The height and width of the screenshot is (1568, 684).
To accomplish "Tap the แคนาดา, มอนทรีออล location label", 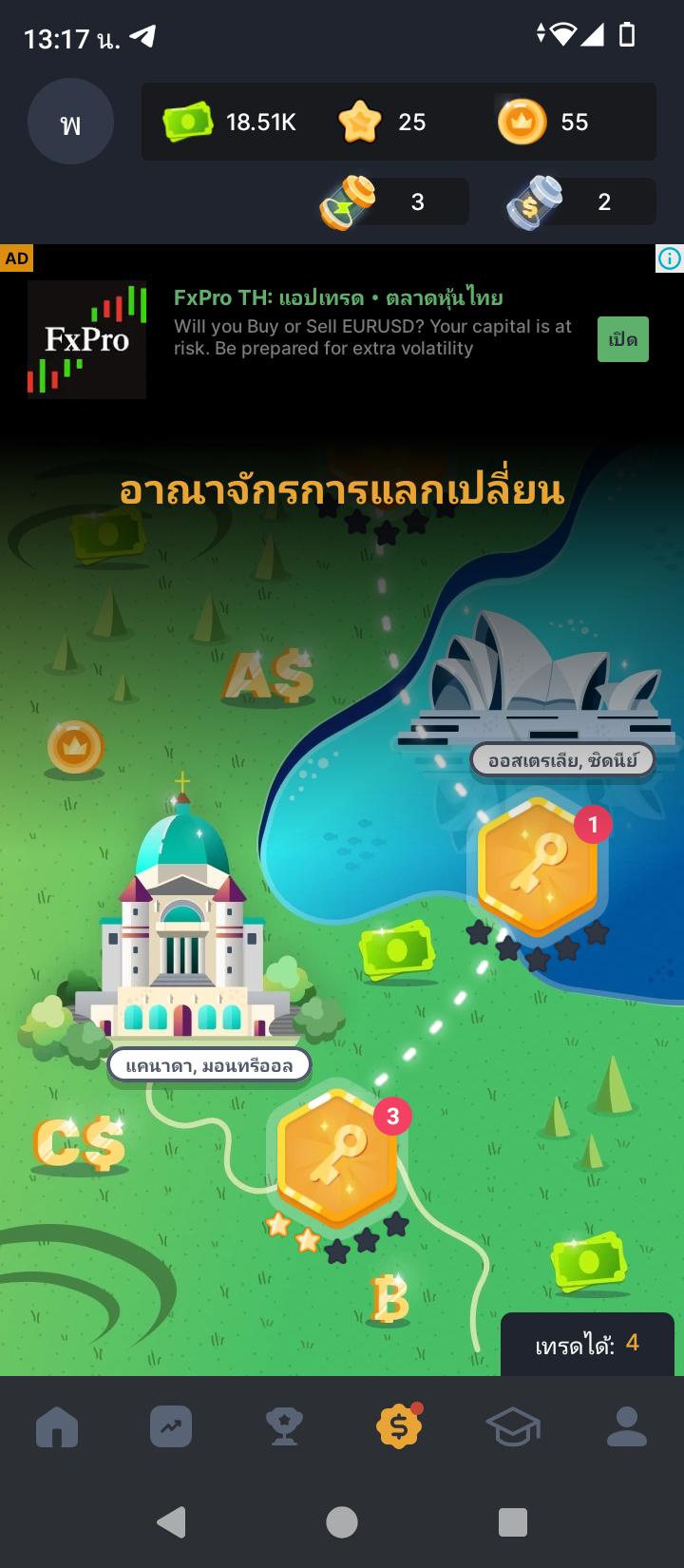I will (209, 1065).
